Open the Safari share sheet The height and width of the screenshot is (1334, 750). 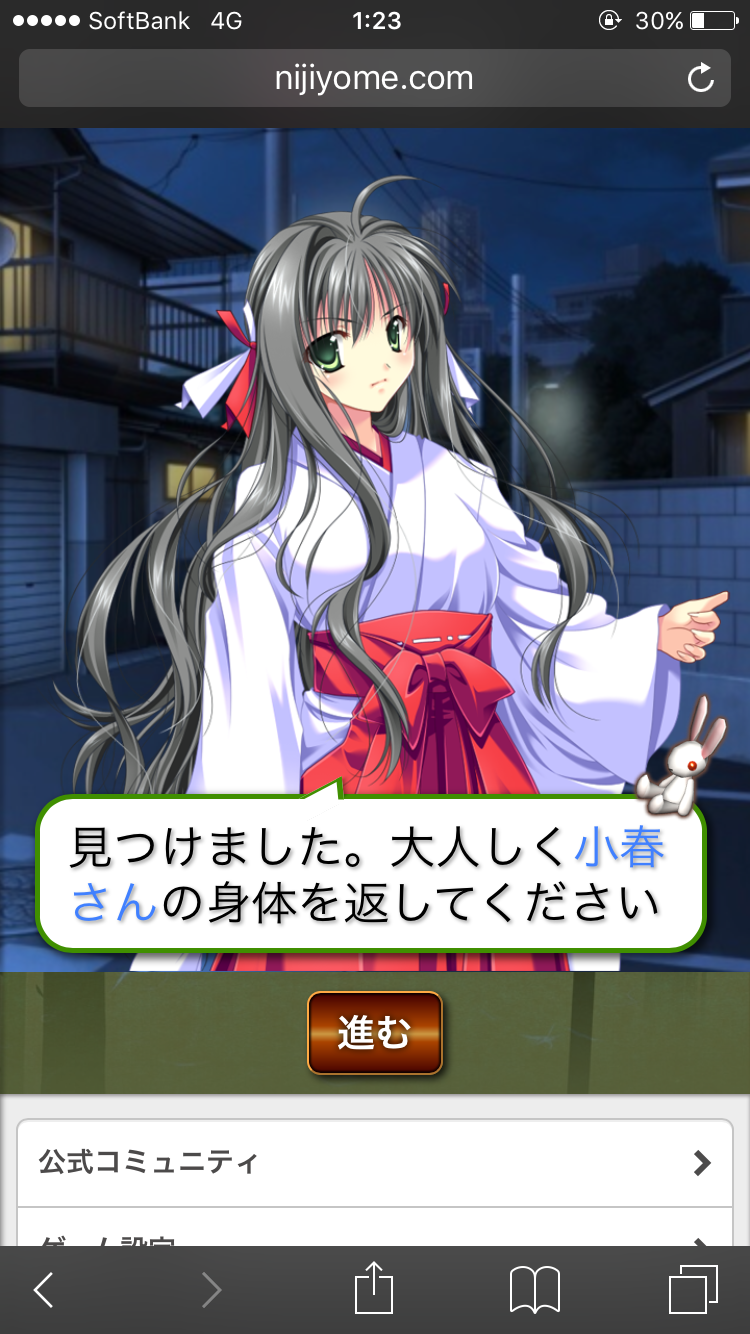click(374, 1289)
